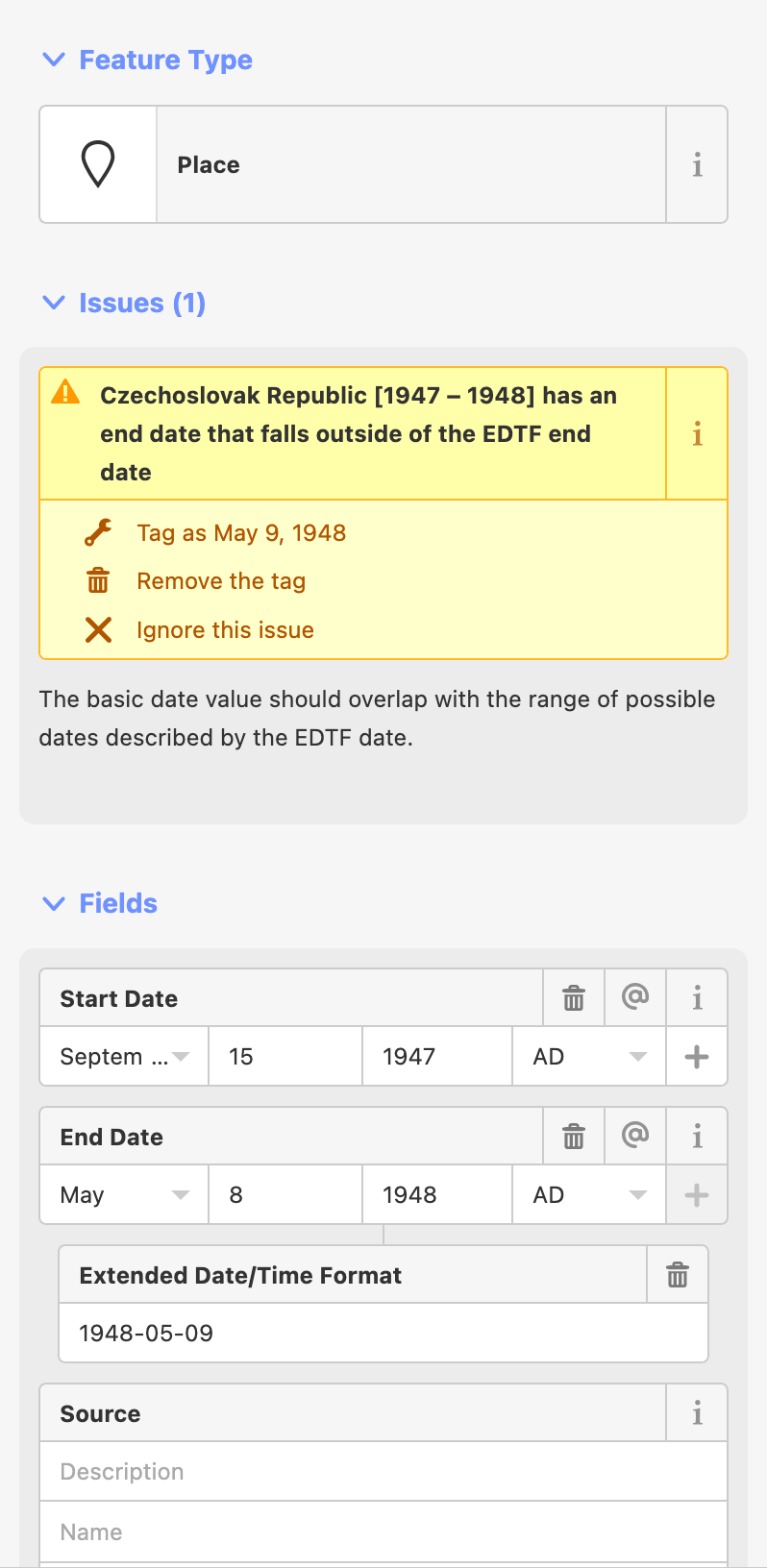Image resolution: width=767 pixels, height=1568 pixels.
Task: Open End Date month dropdown showing May
Action: 124,1195
